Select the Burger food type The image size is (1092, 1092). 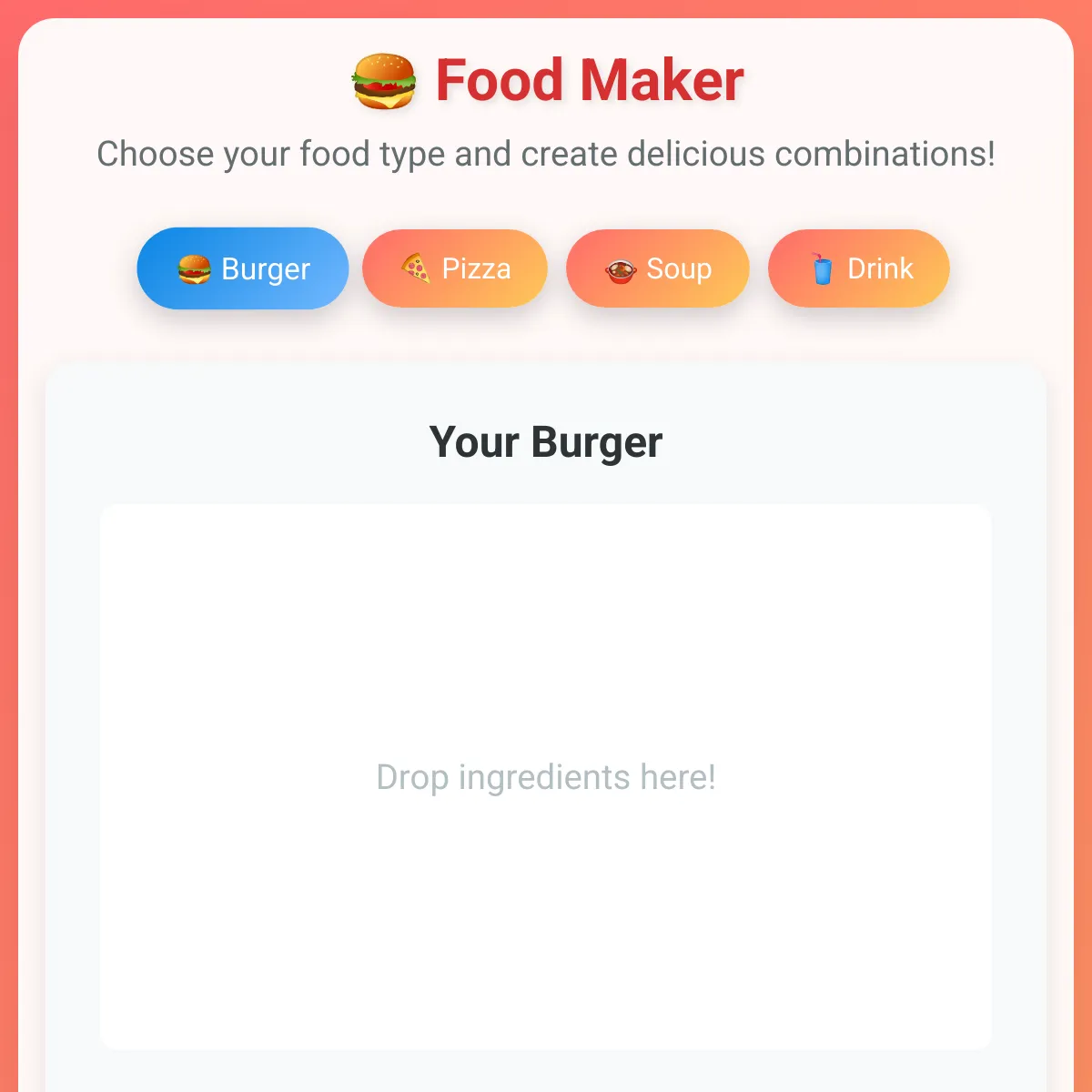coord(243,268)
